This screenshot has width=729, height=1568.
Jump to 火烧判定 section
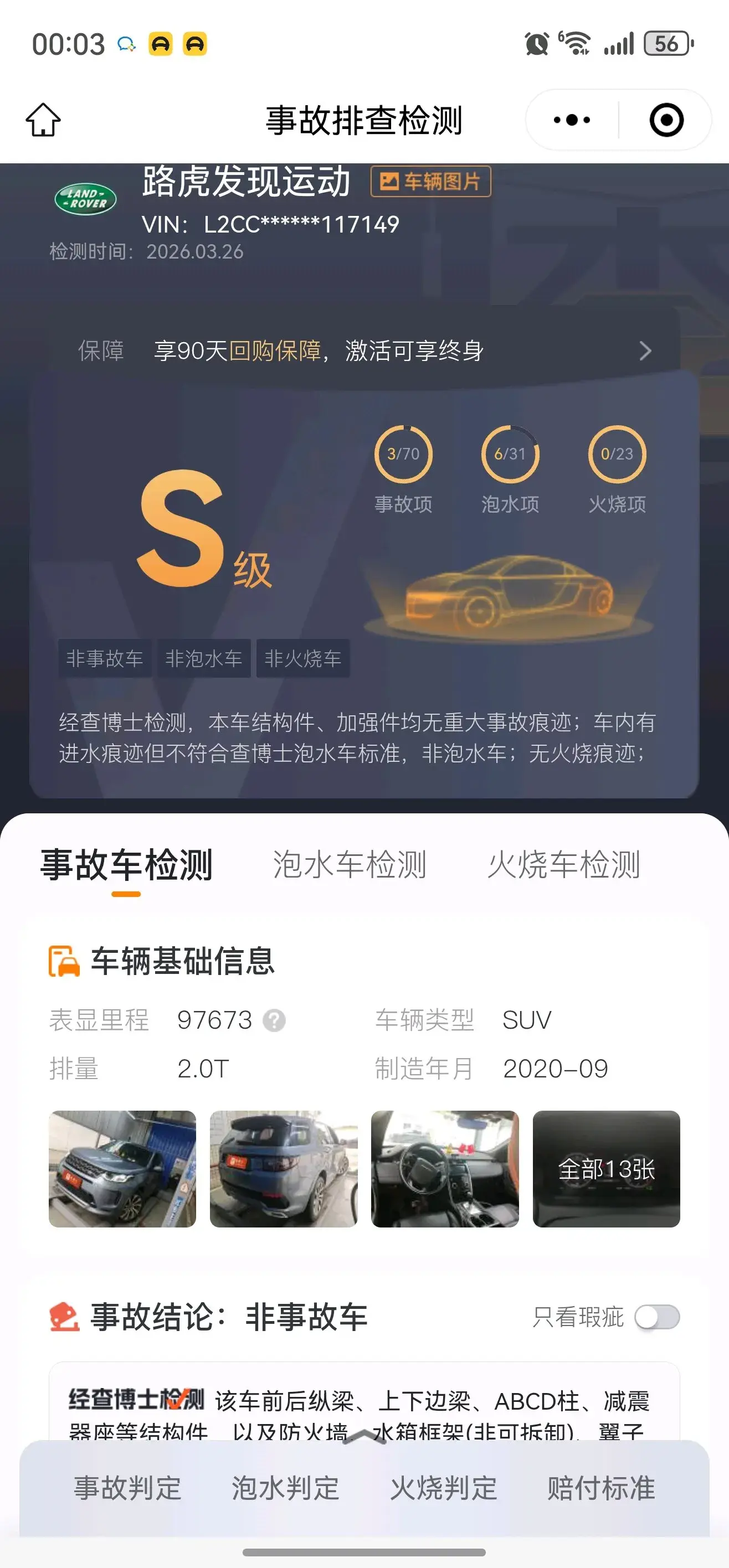click(443, 1488)
